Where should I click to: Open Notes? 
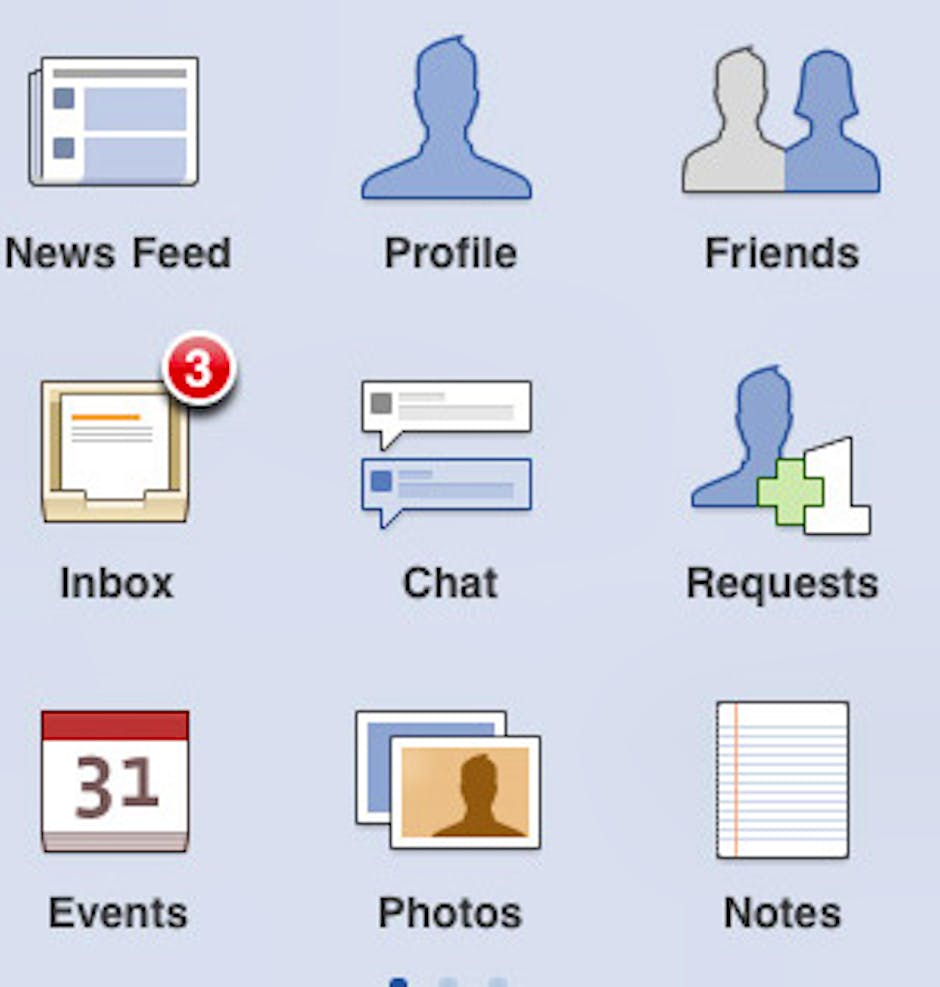click(x=782, y=780)
